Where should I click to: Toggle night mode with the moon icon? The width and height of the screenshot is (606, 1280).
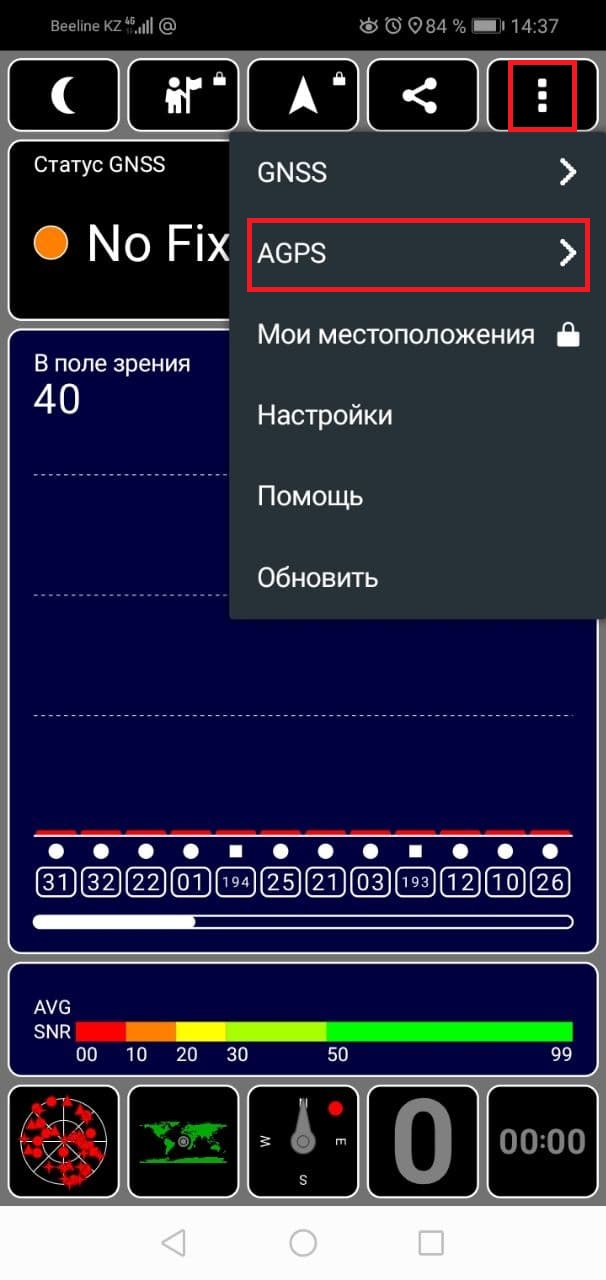[x=63, y=96]
